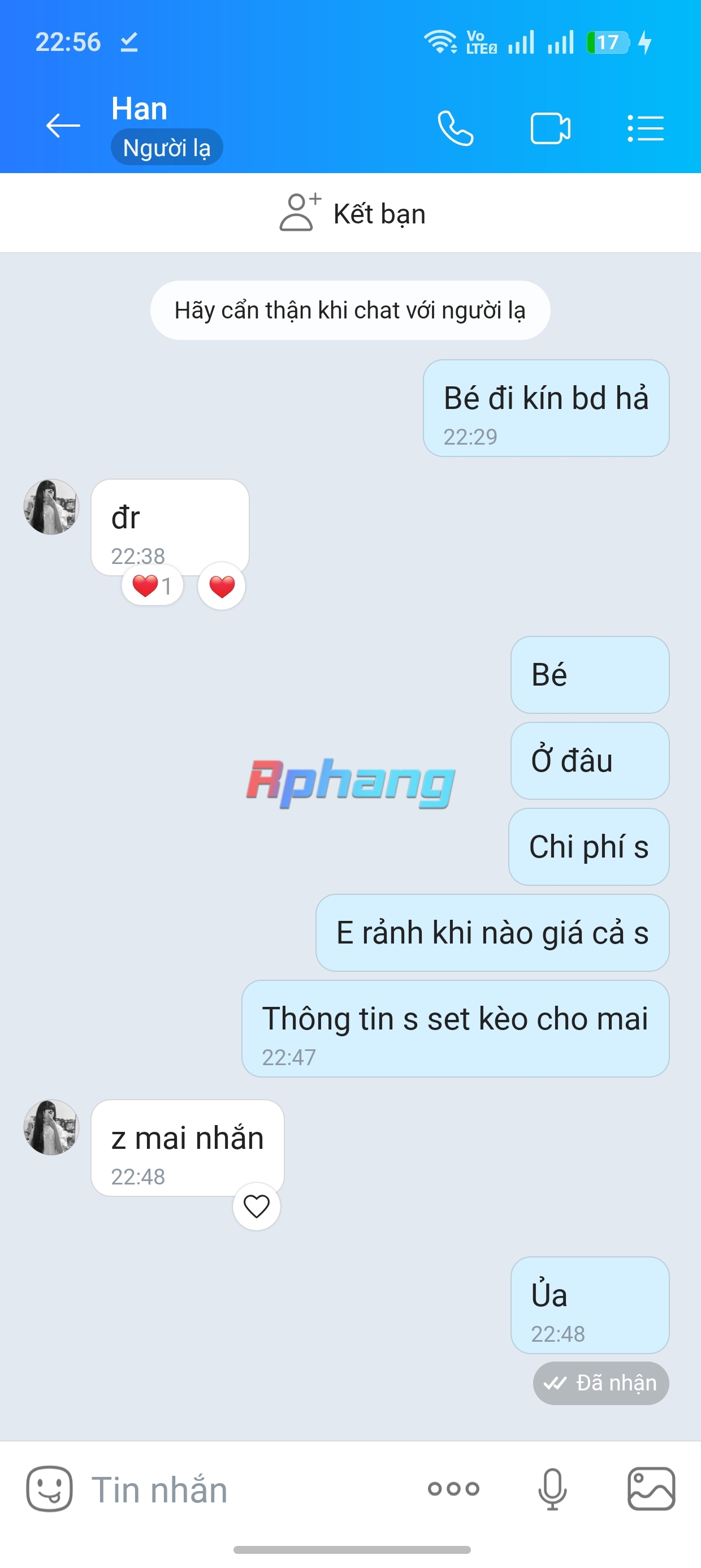Screen dimensions: 701x1568
Task: Record a voice message with microphone
Action: pos(552,1489)
